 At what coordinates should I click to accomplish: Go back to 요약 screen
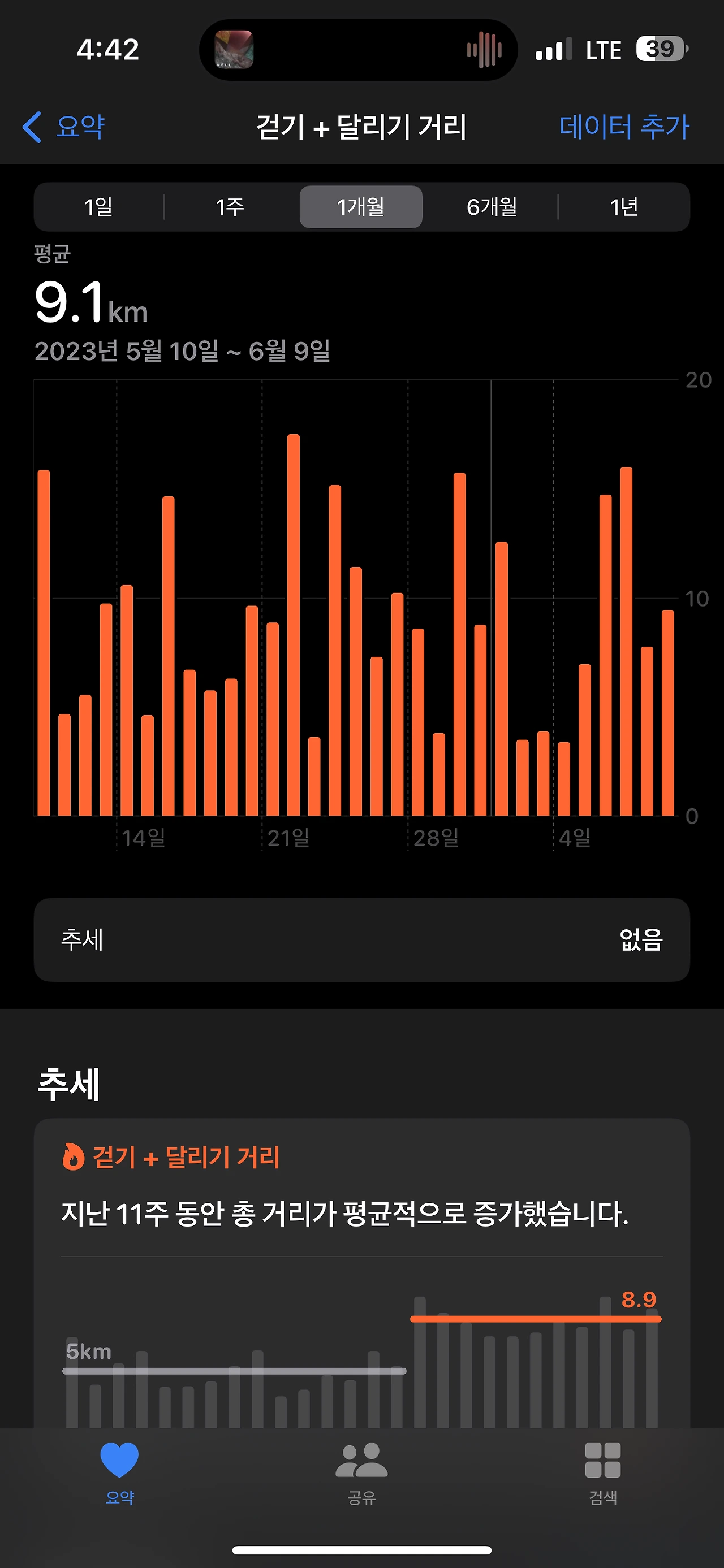pyautogui.click(x=64, y=127)
